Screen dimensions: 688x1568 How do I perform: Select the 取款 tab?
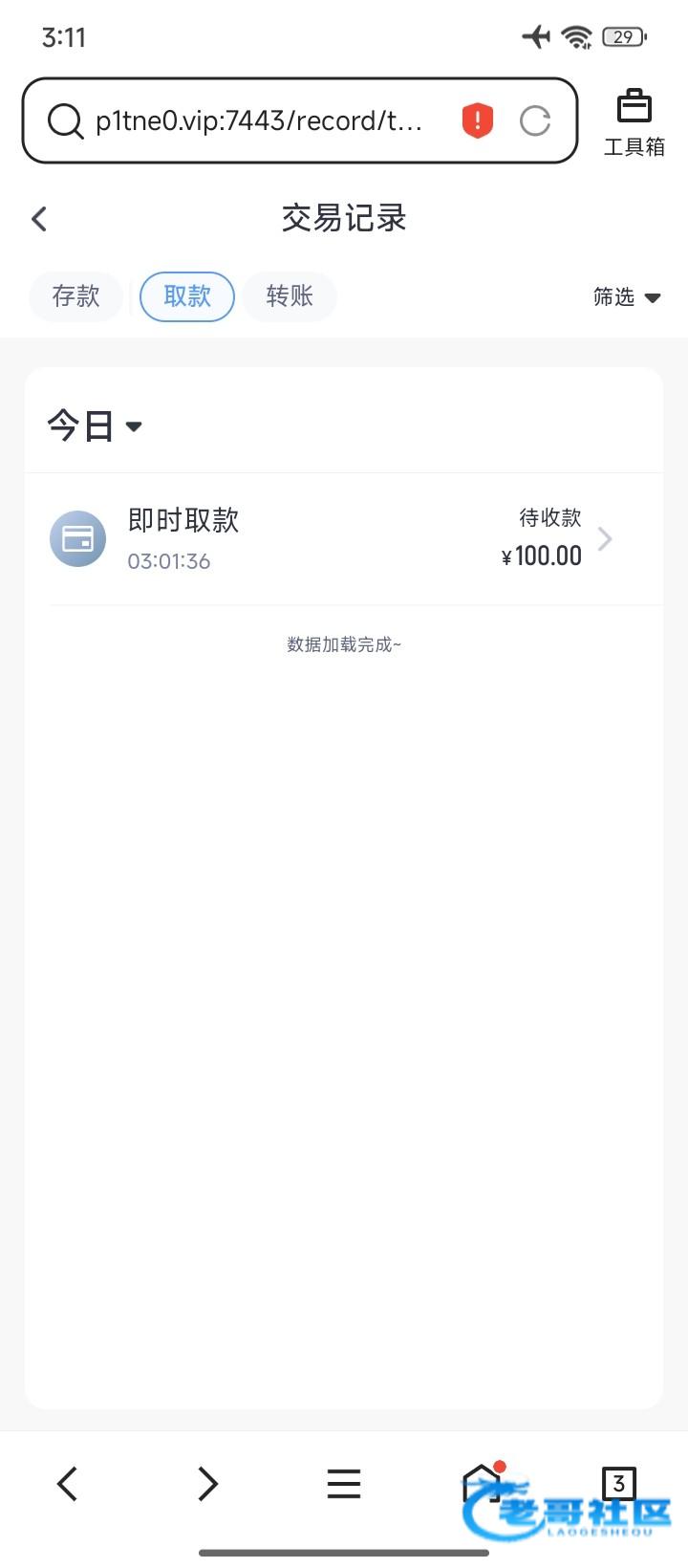(187, 296)
